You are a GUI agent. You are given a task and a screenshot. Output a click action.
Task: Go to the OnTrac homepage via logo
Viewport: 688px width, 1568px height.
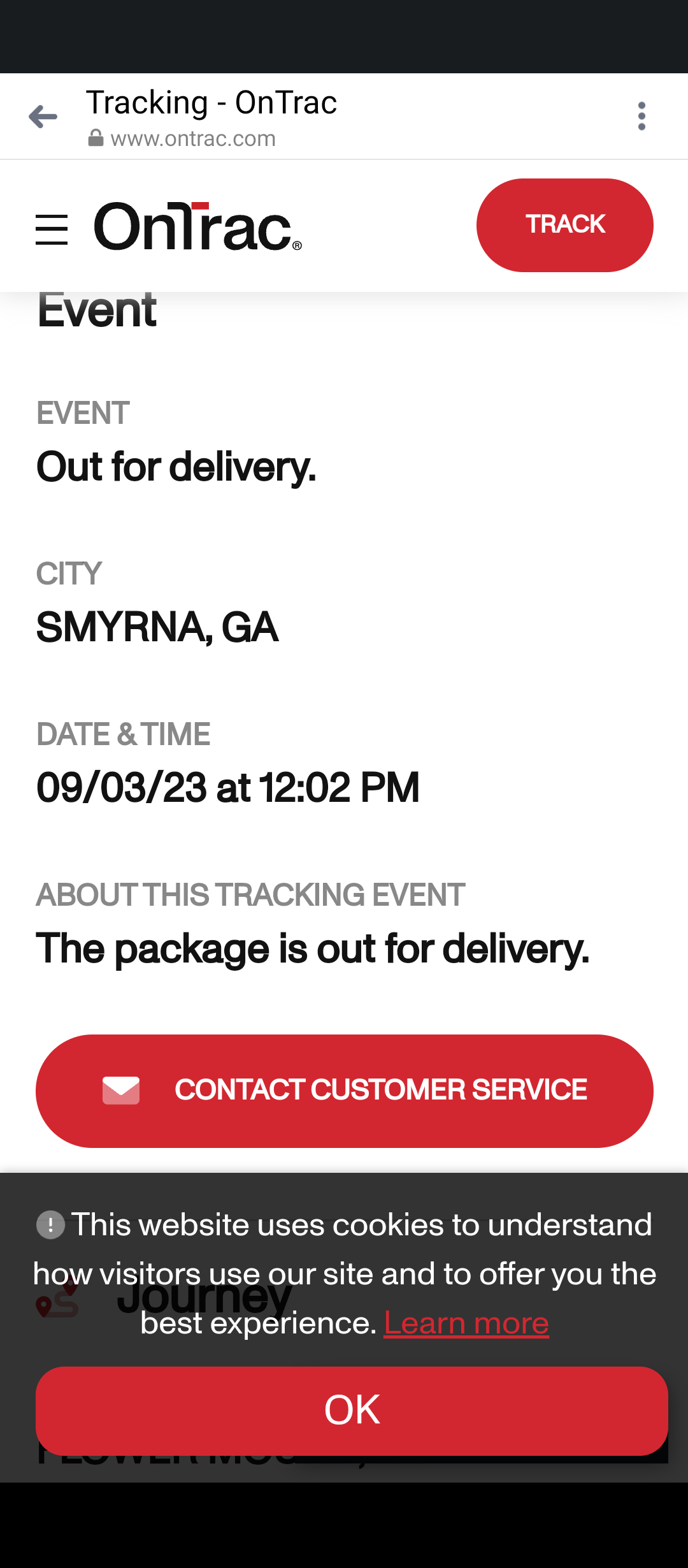coord(197,227)
